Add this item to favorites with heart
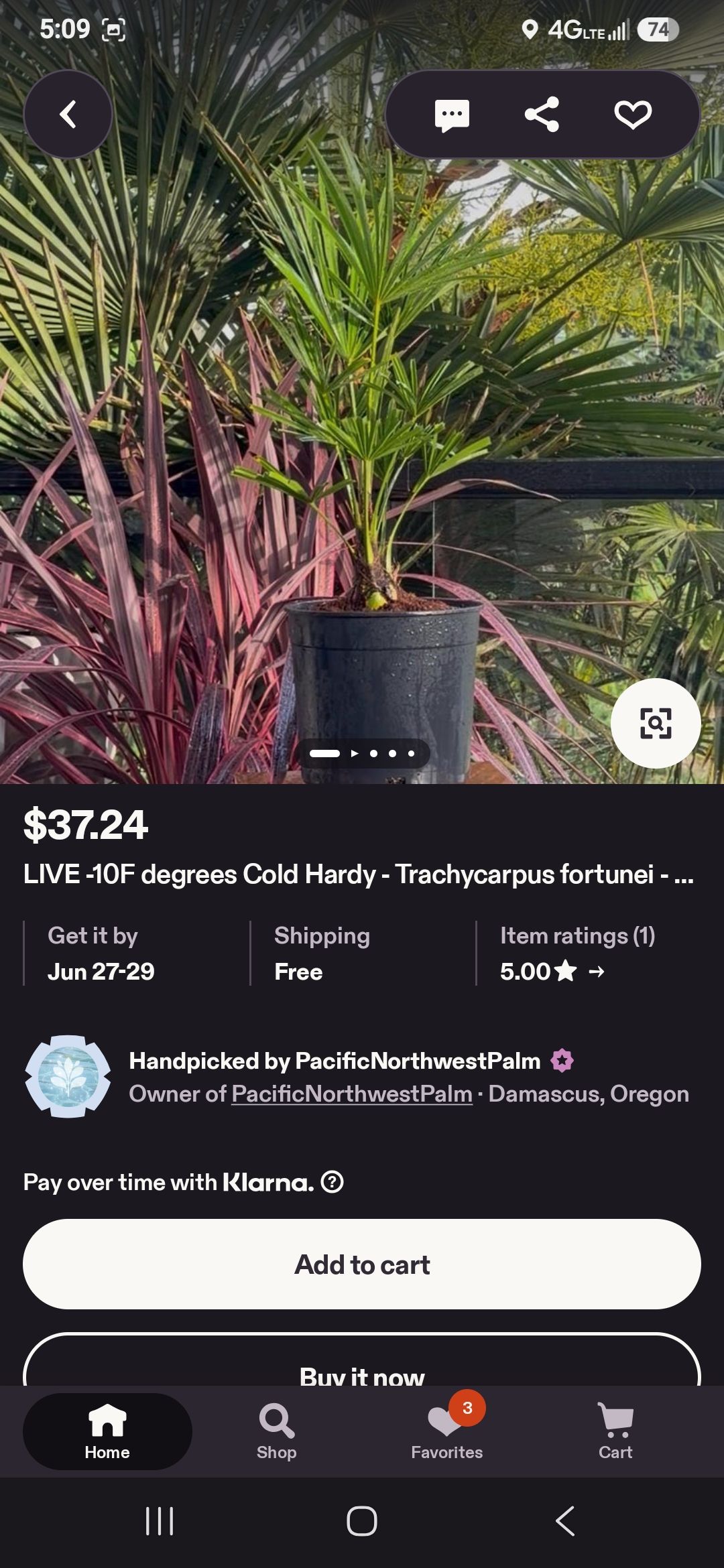 point(633,115)
